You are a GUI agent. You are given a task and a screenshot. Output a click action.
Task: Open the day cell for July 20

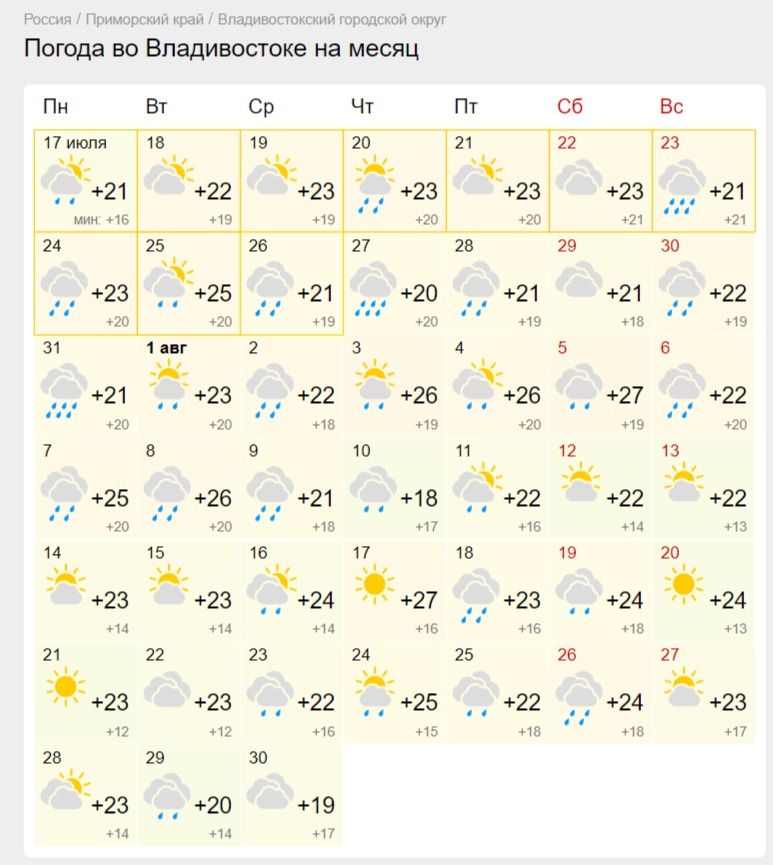point(394,181)
